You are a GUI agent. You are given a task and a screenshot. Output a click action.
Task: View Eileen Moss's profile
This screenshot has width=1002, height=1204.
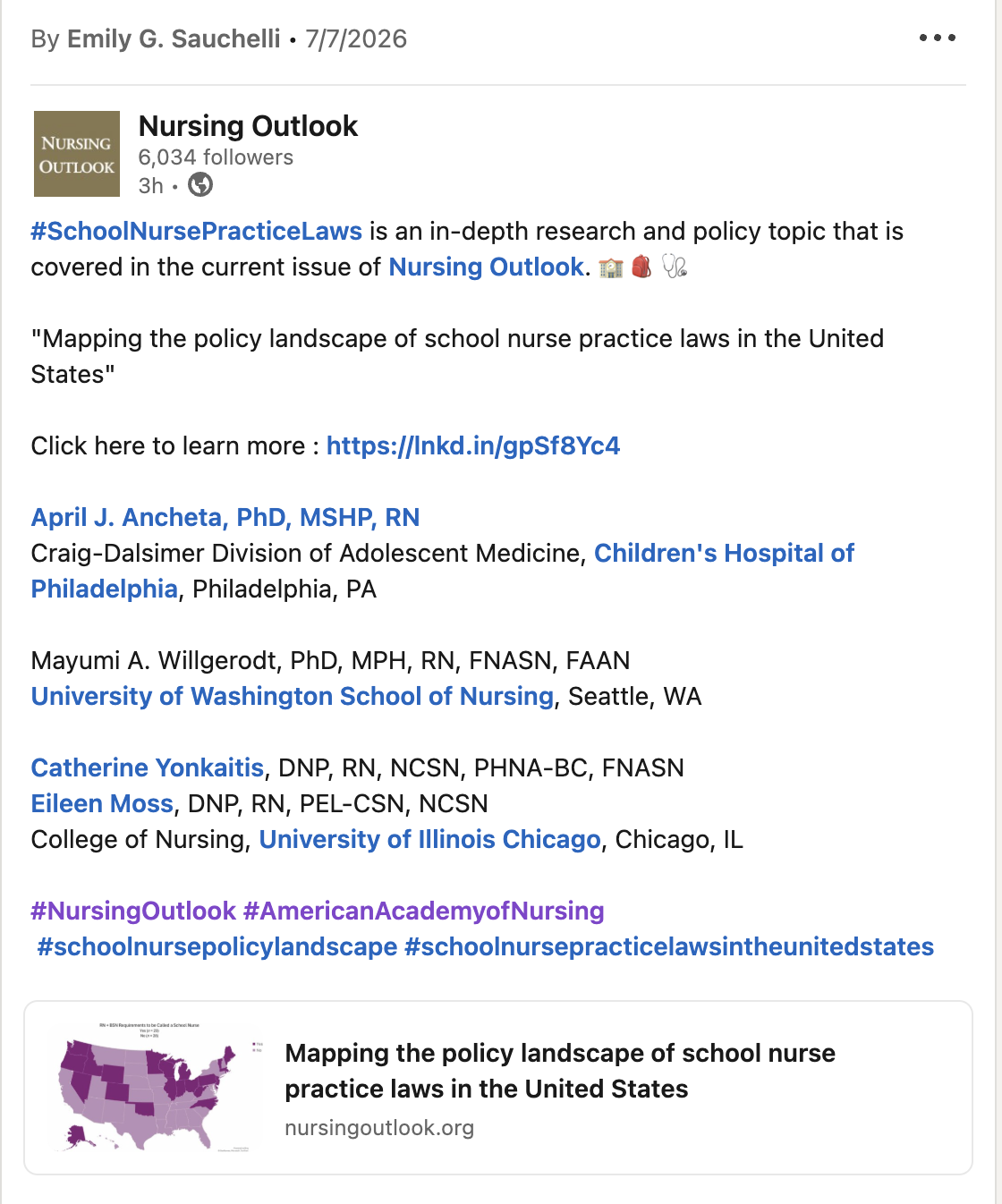tap(102, 804)
